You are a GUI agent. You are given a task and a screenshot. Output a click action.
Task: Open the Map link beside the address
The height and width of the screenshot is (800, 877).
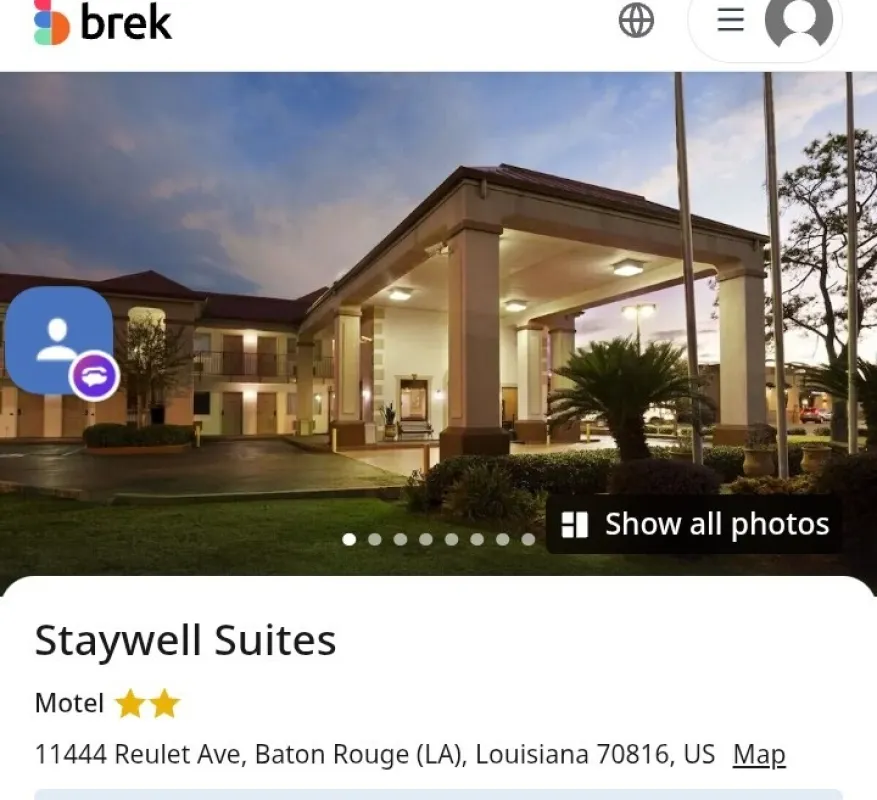pos(759,754)
